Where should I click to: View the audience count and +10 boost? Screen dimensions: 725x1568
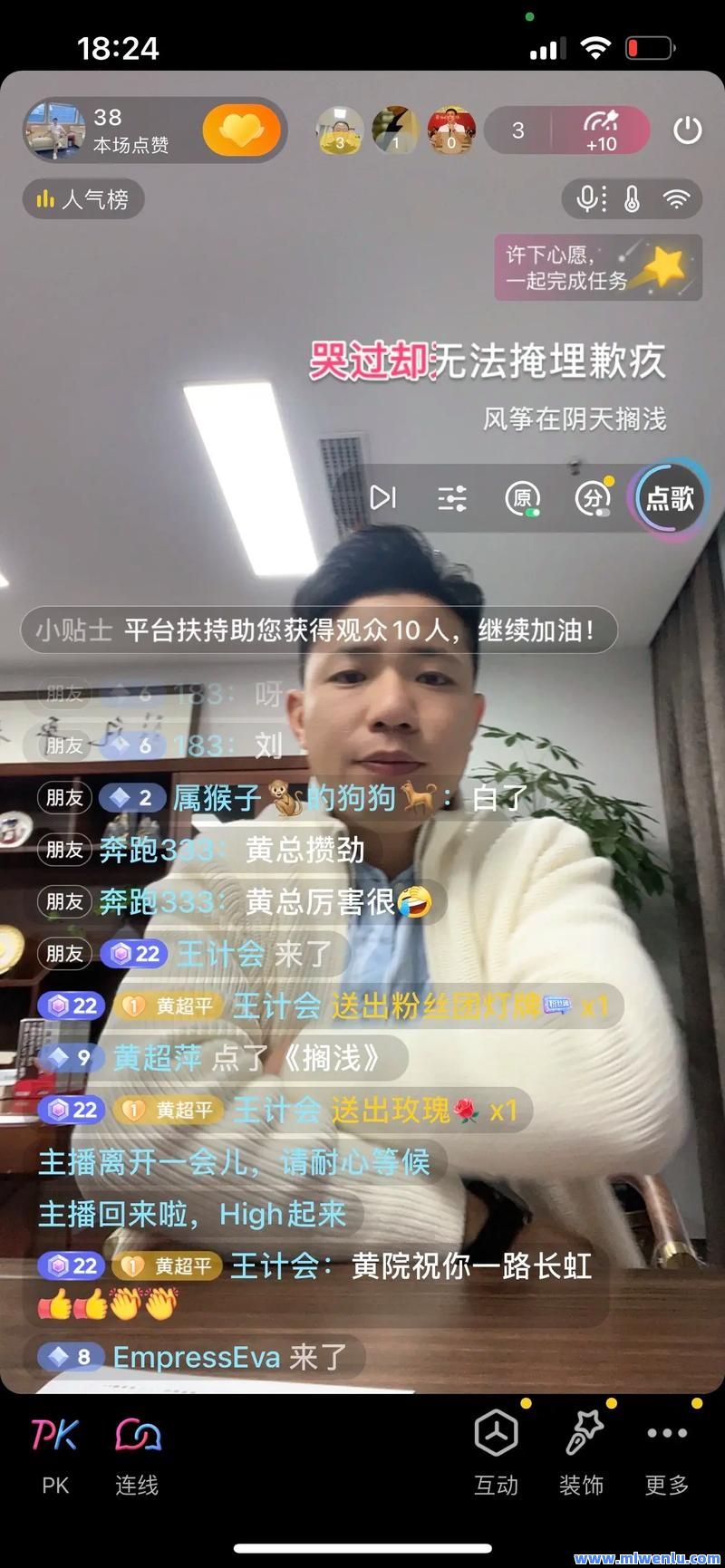567,130
